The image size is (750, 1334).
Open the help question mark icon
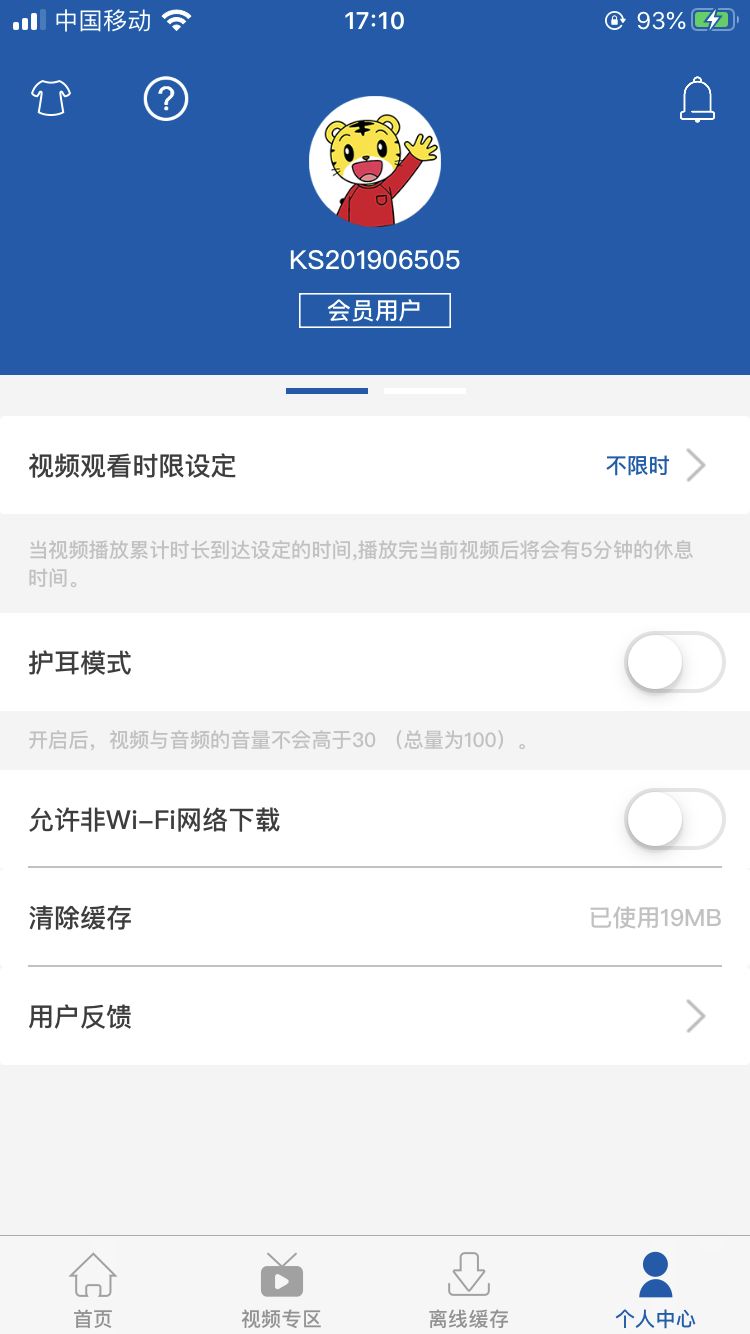click(166, 98)
